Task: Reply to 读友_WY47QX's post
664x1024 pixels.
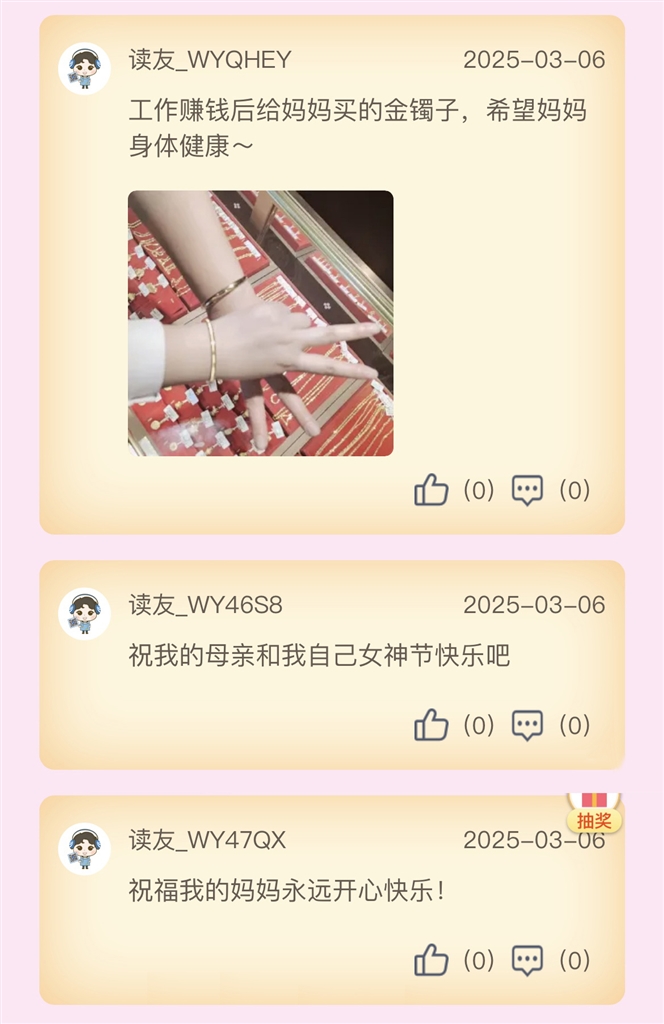Action: [x=527, y=961]
